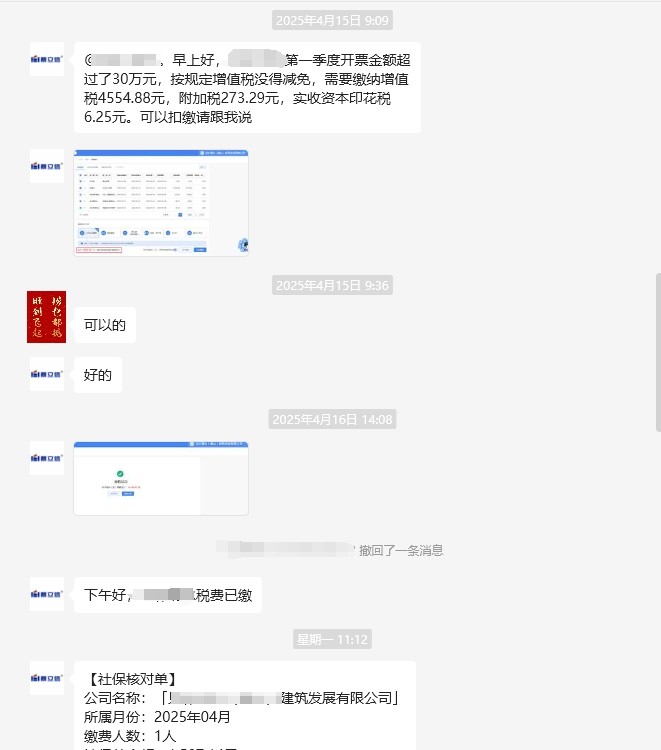The height and width of the screenshot is (750, 661).
Task: Open the payment success screenshot image
Action: point(161,478)
